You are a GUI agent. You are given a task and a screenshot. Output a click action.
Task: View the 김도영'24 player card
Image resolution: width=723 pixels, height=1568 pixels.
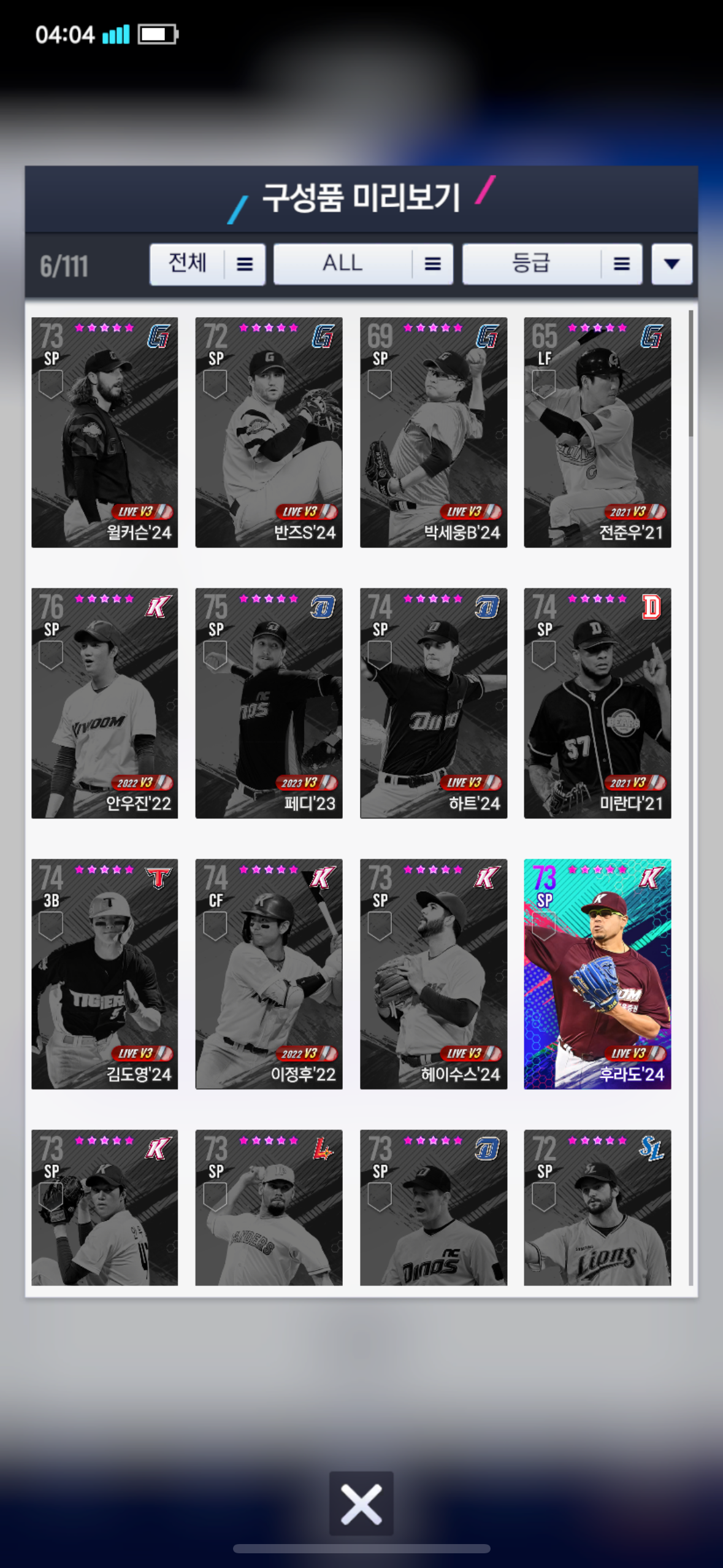[105, 974]
